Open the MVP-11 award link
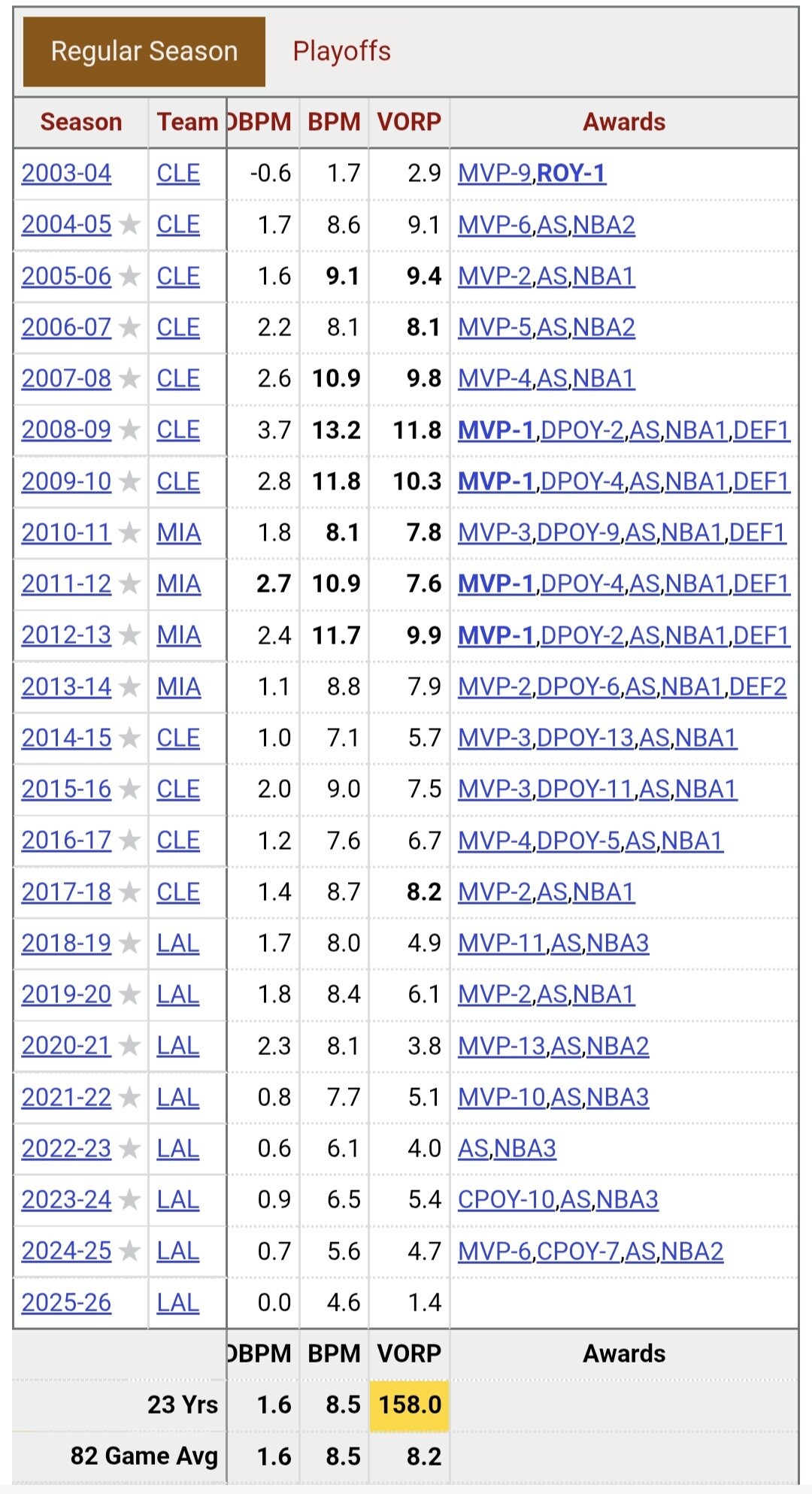This screenshot has width=812, height=1494. click(x=501, y=943)
